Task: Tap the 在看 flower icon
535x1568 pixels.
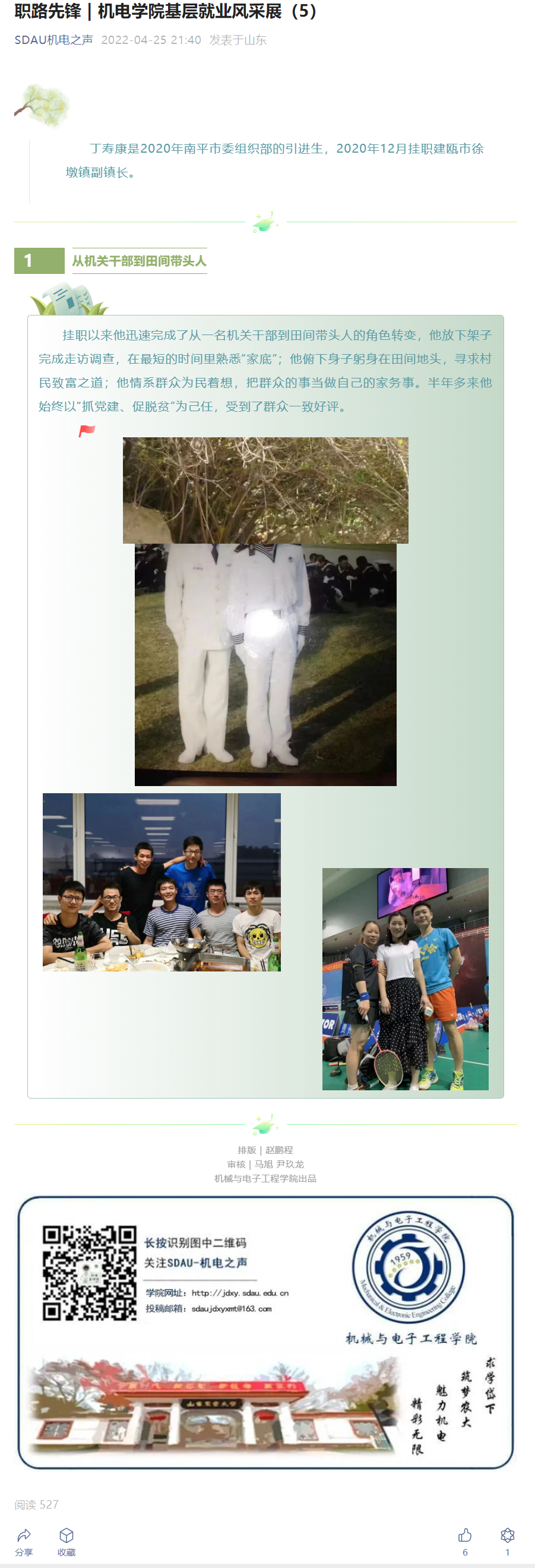Action: point(507,1536)
